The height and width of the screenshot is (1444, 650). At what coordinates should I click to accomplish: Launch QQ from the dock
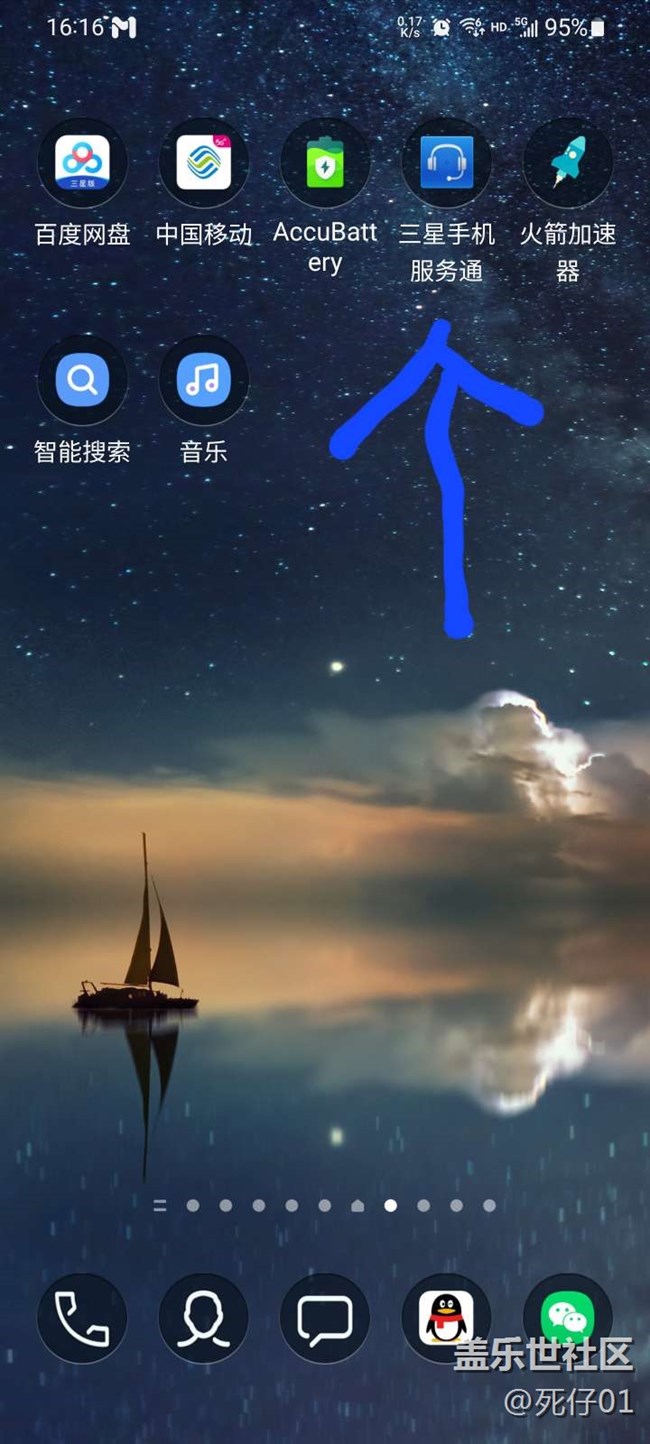click(446, 1318)
